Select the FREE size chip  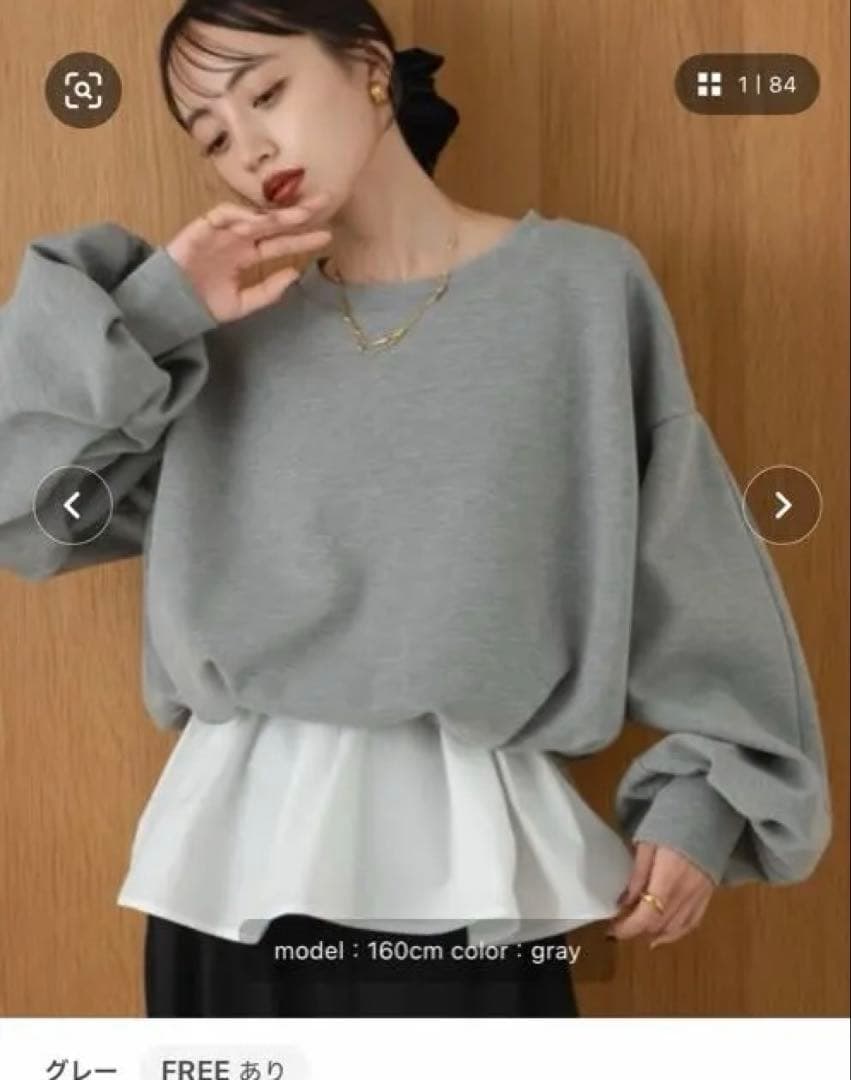pyautogui.click(x=222, y=1066)
